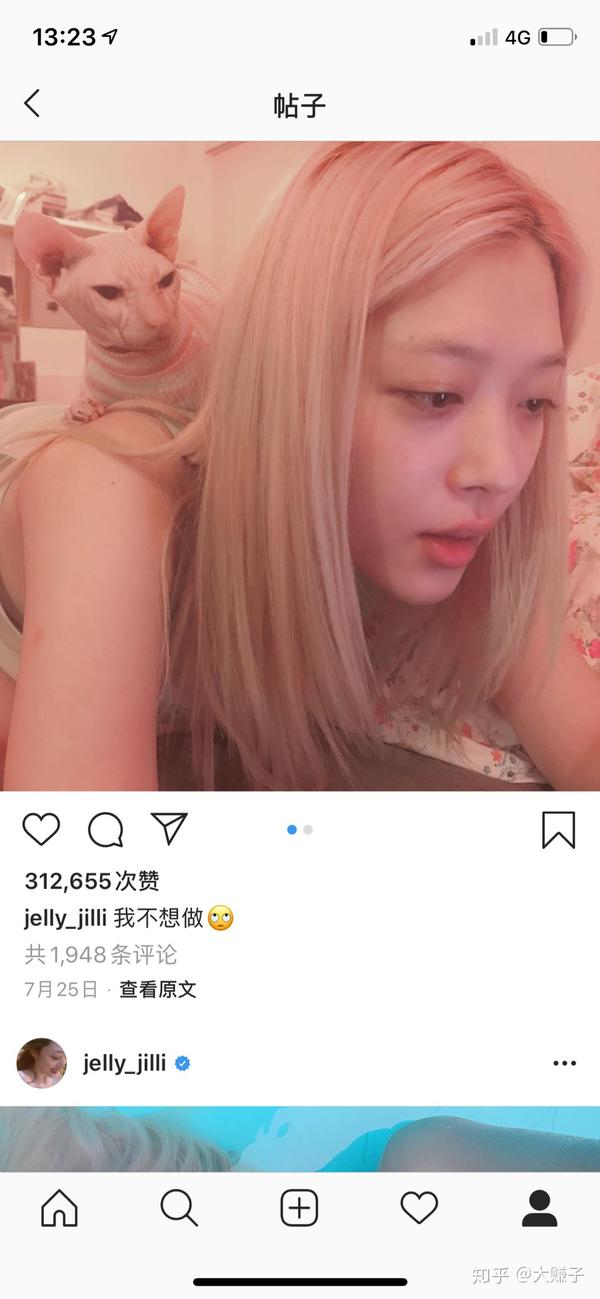
Task: Tap 查看原文 to see original text
Action: 158,990
